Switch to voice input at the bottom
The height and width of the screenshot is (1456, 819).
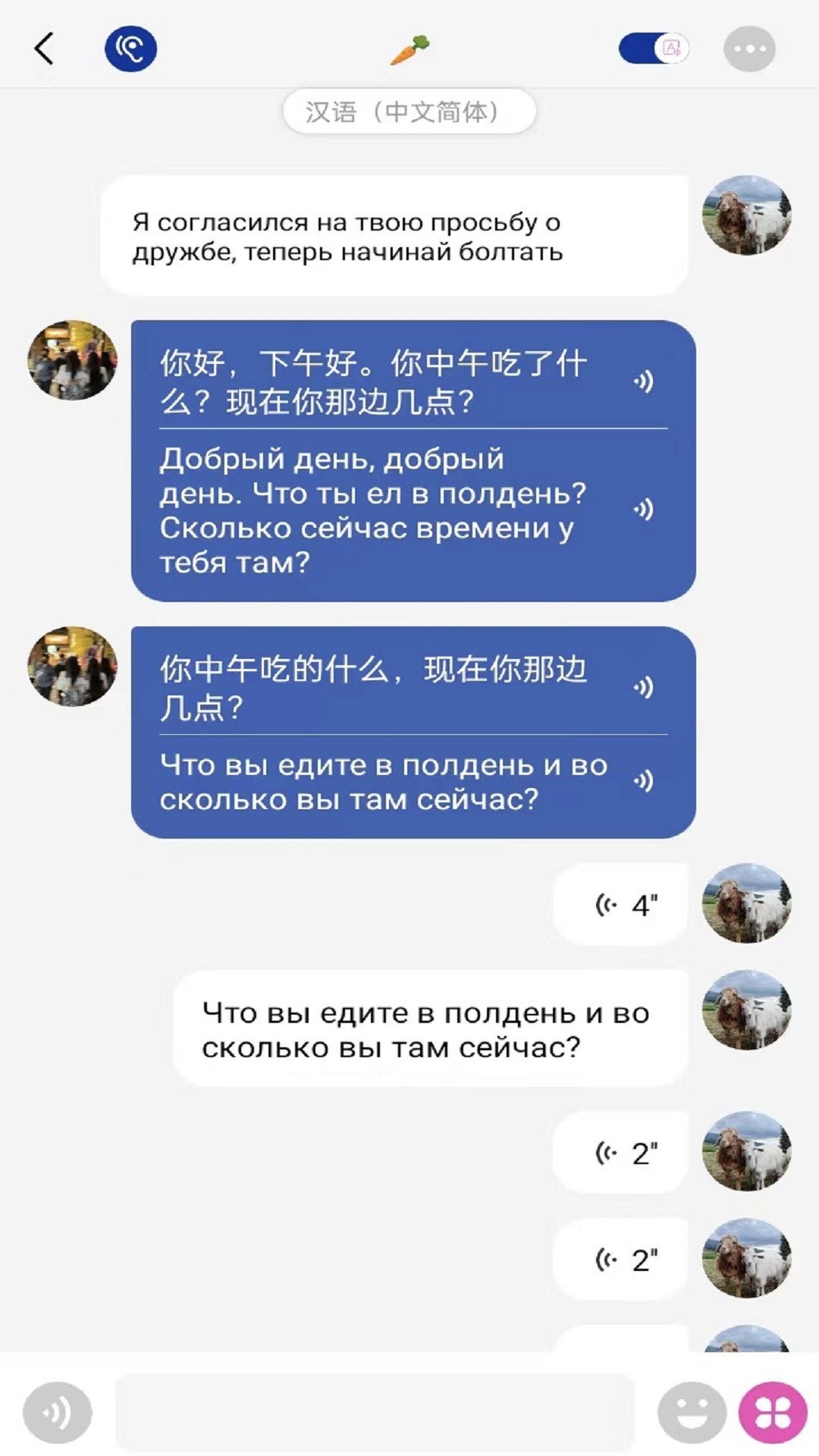[57, 1412]
